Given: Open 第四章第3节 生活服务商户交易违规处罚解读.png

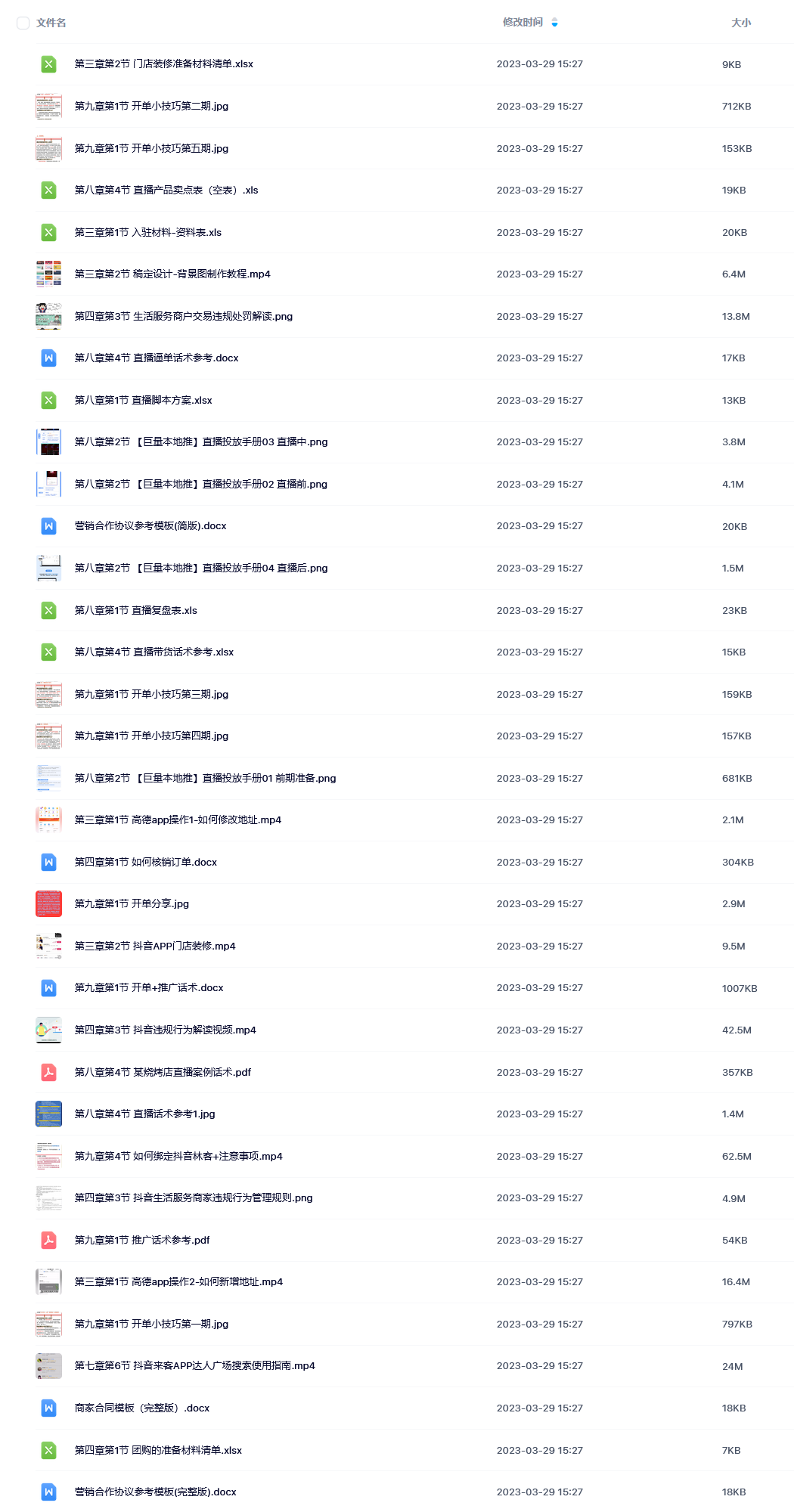Looking at the screenshot, I should pos(183,317).
